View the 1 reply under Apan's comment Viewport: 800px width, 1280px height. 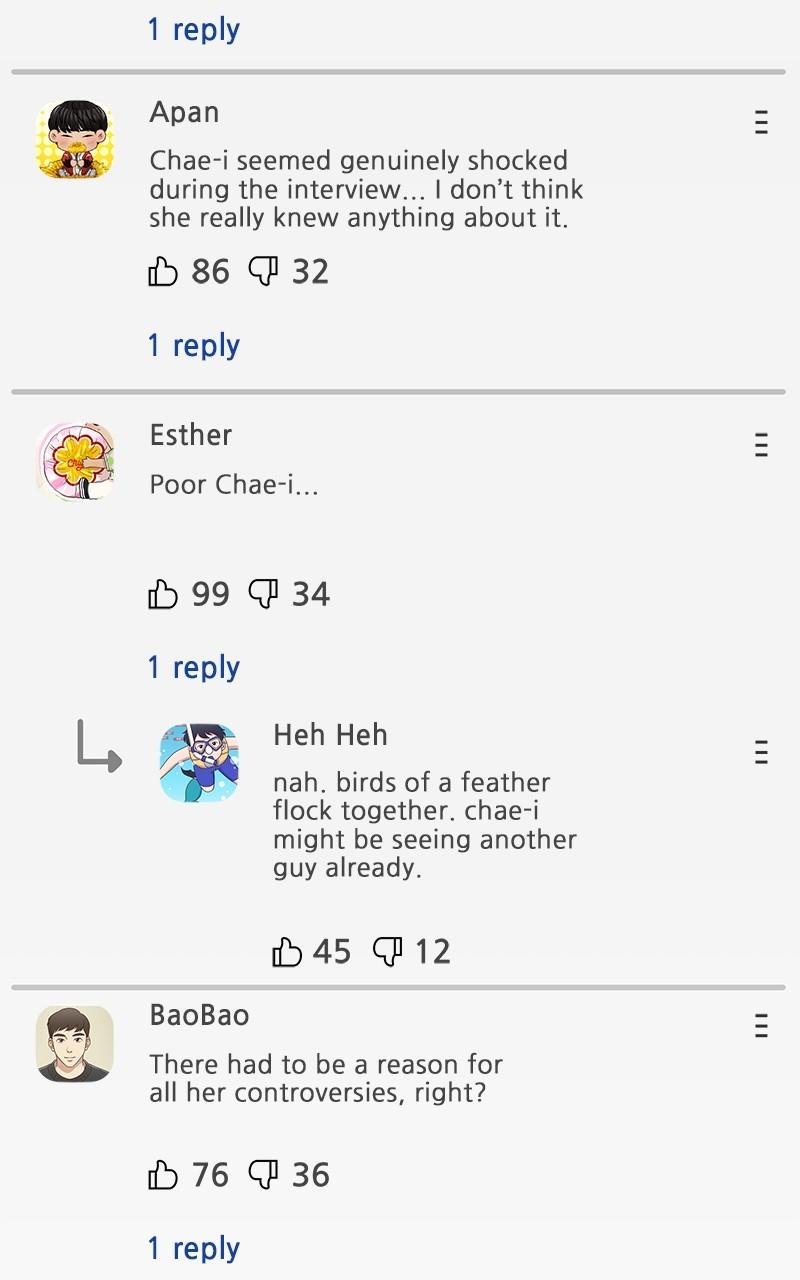(194, 345)
